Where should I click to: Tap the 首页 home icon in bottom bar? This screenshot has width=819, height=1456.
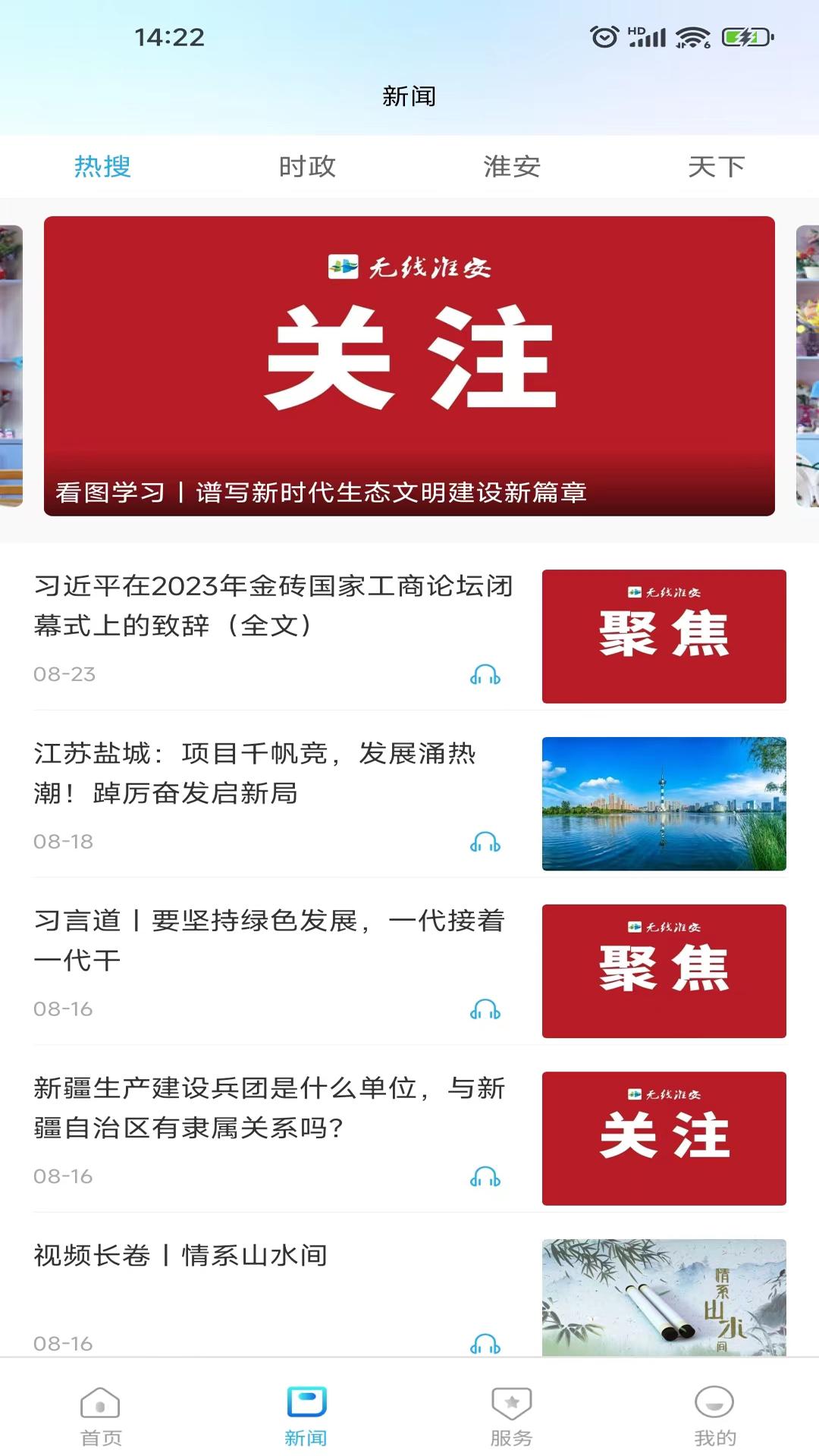[103, 1410]
